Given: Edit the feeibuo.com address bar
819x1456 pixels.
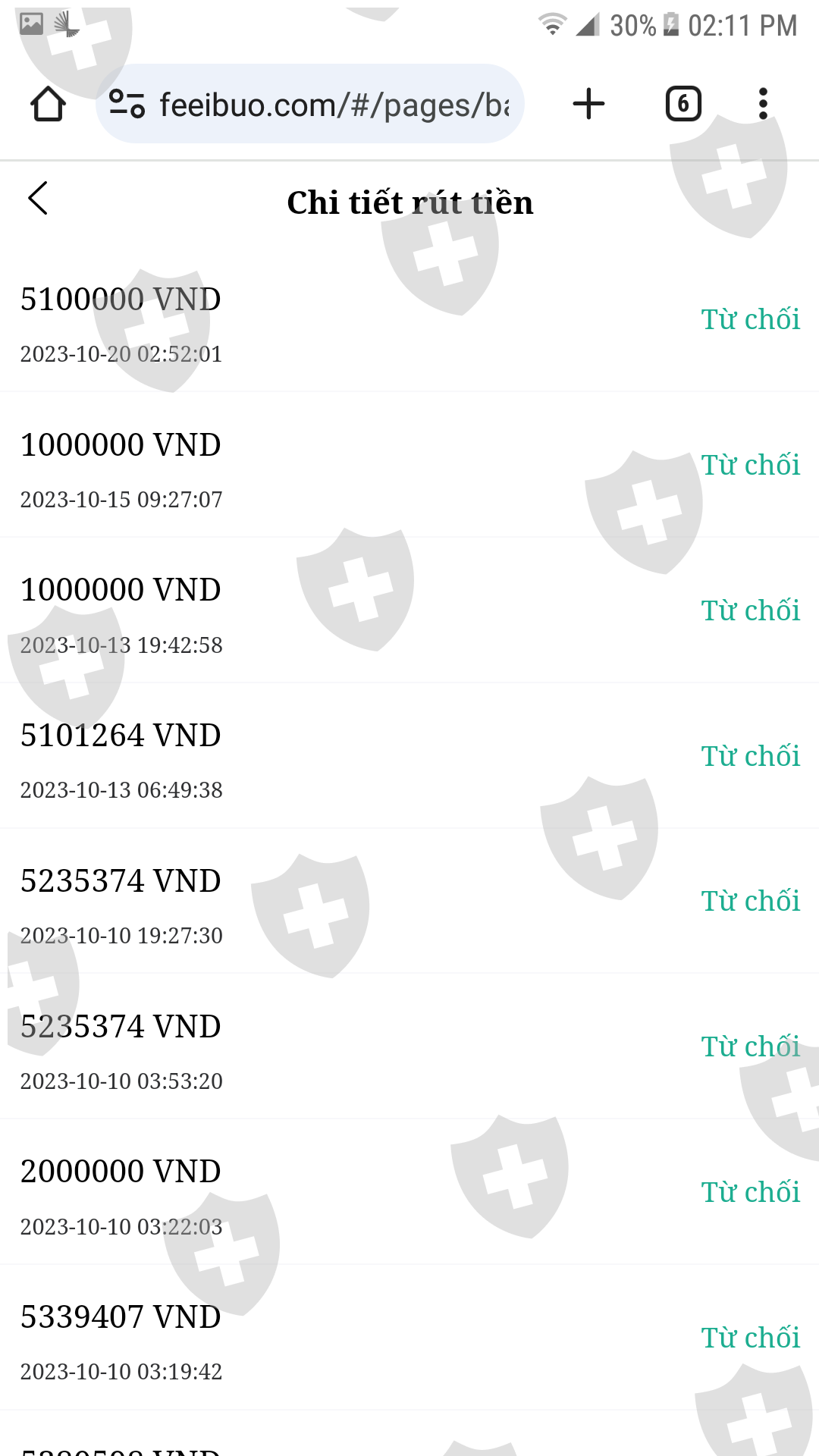Looking at the screenshot, I should (334, 105).
